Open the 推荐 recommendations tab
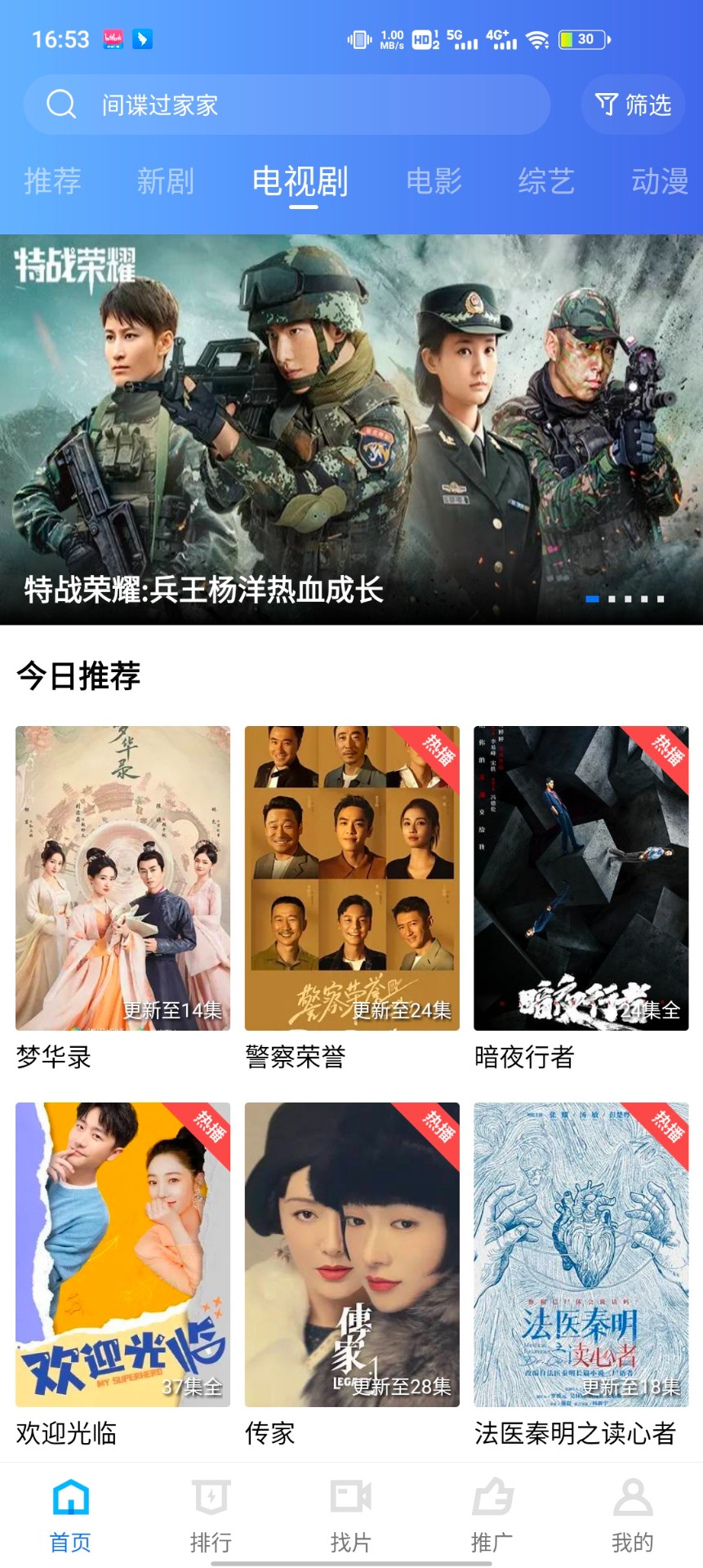The height and width of the screenshot is (1568, 703). coord(53,181)
